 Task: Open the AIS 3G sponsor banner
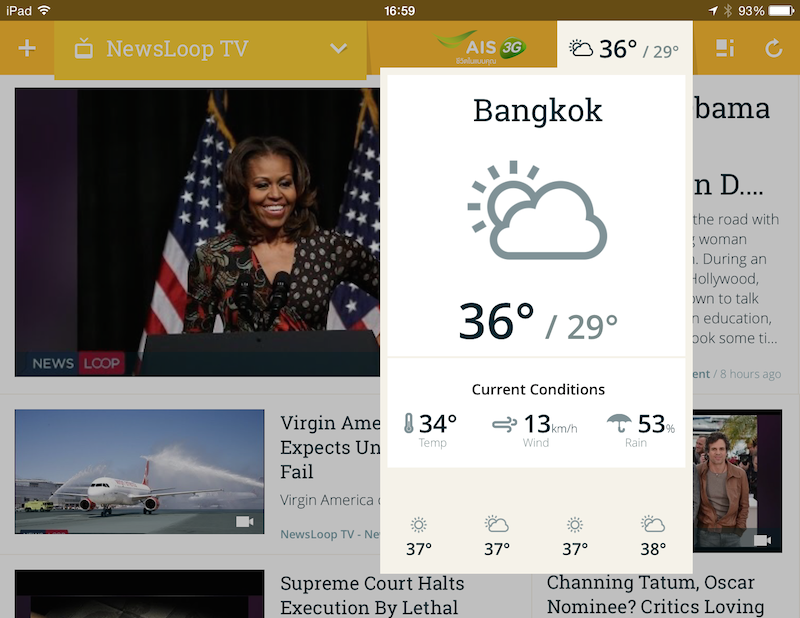click(x=482, y=47)
